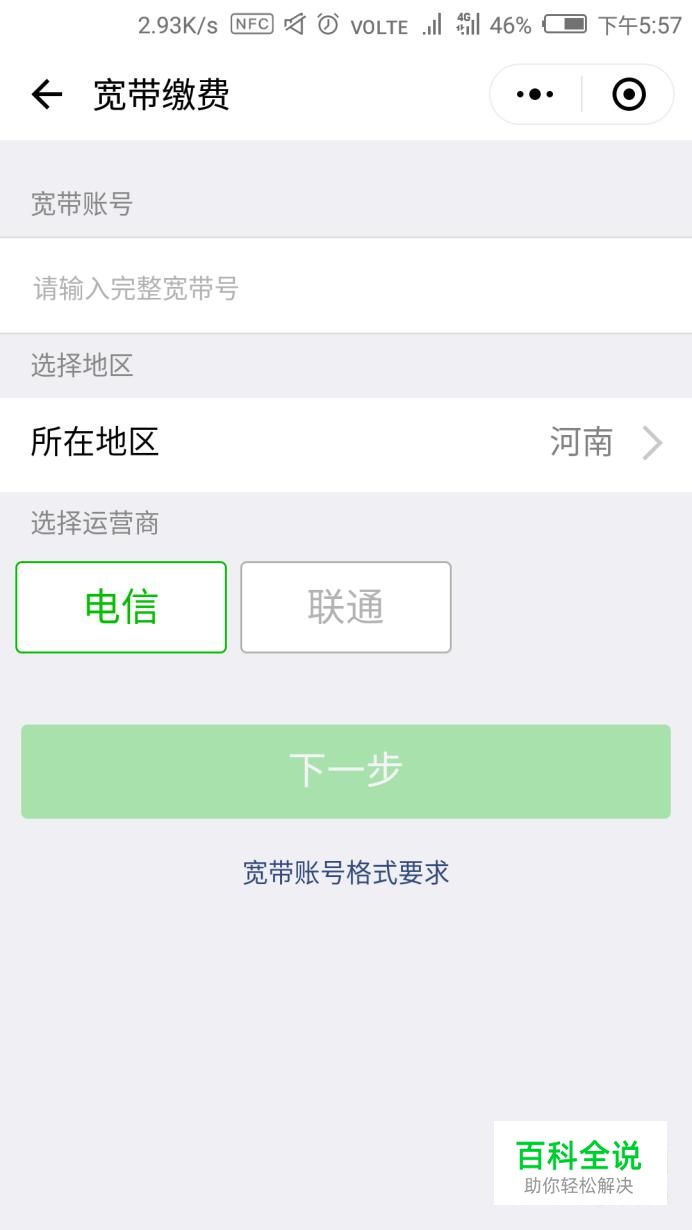Open the mini program more options menu
This screenshot has height=1230, width=692.
[x=535, y=95]
